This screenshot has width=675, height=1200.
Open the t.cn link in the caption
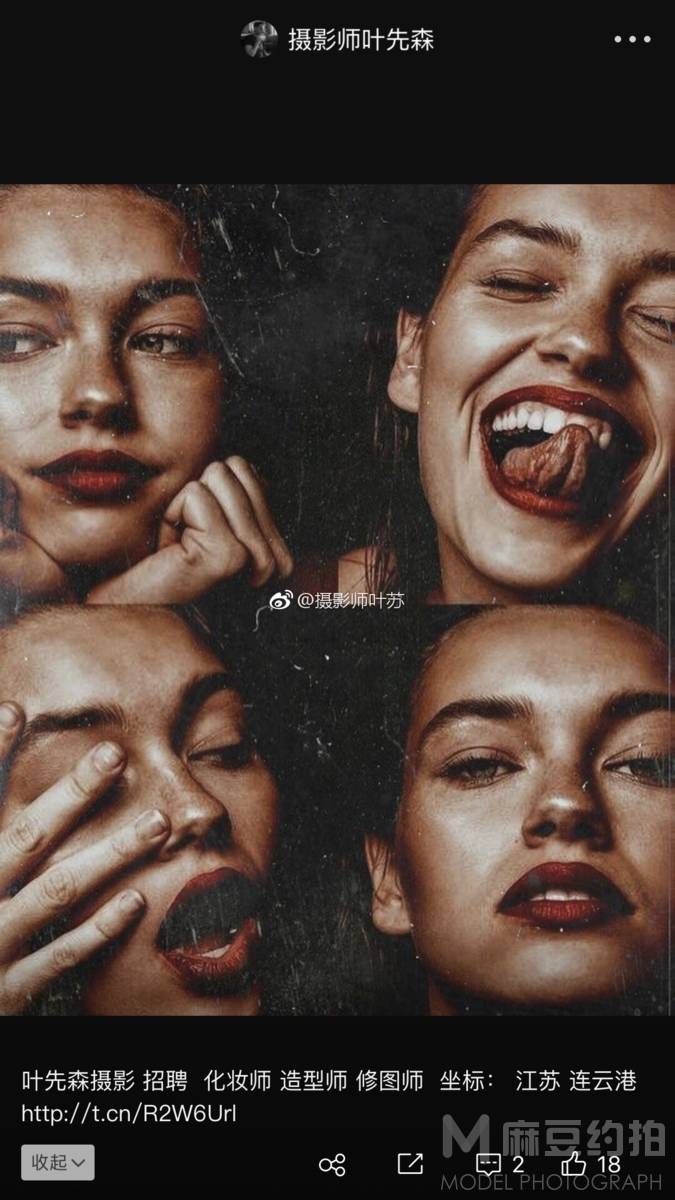[129, 1113]
